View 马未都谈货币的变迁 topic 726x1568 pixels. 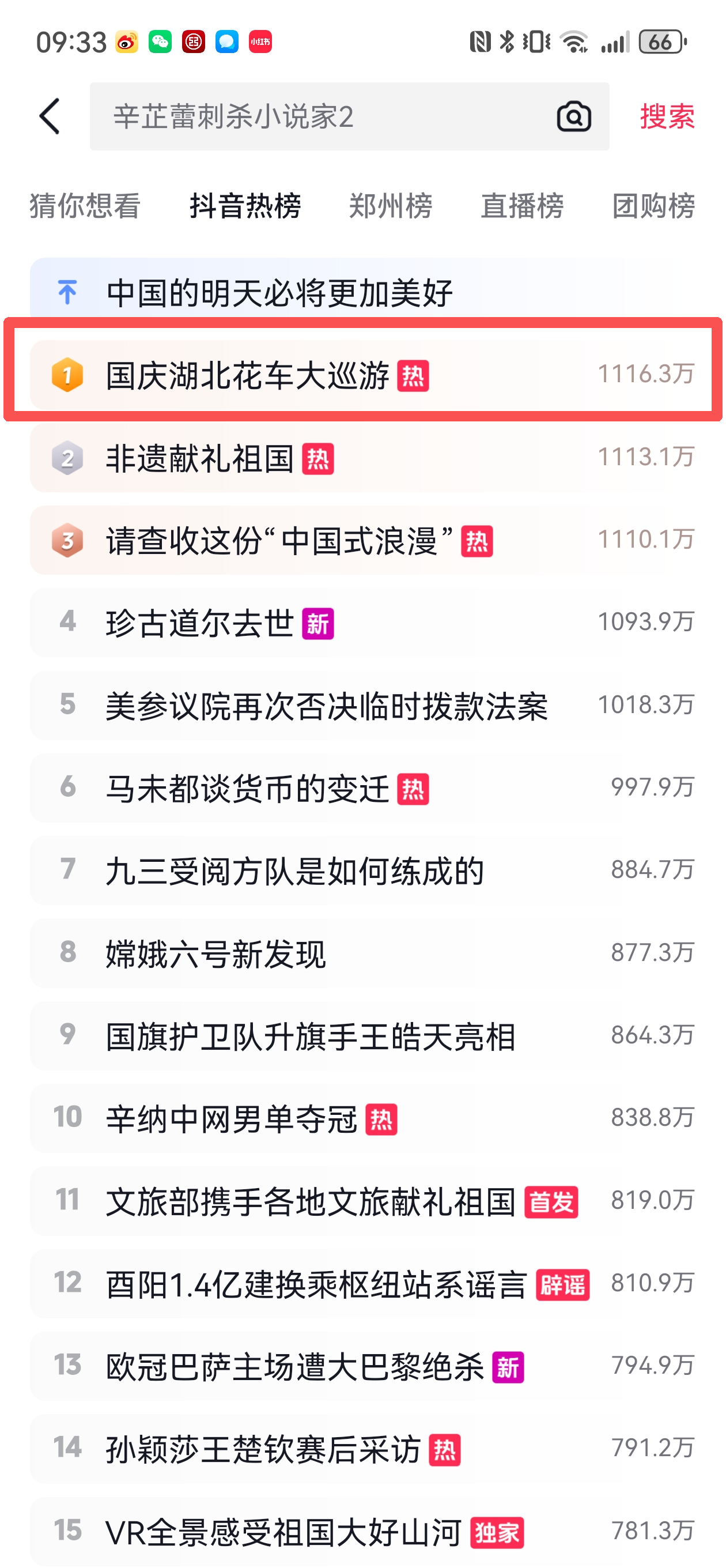(x=247, y=788)
